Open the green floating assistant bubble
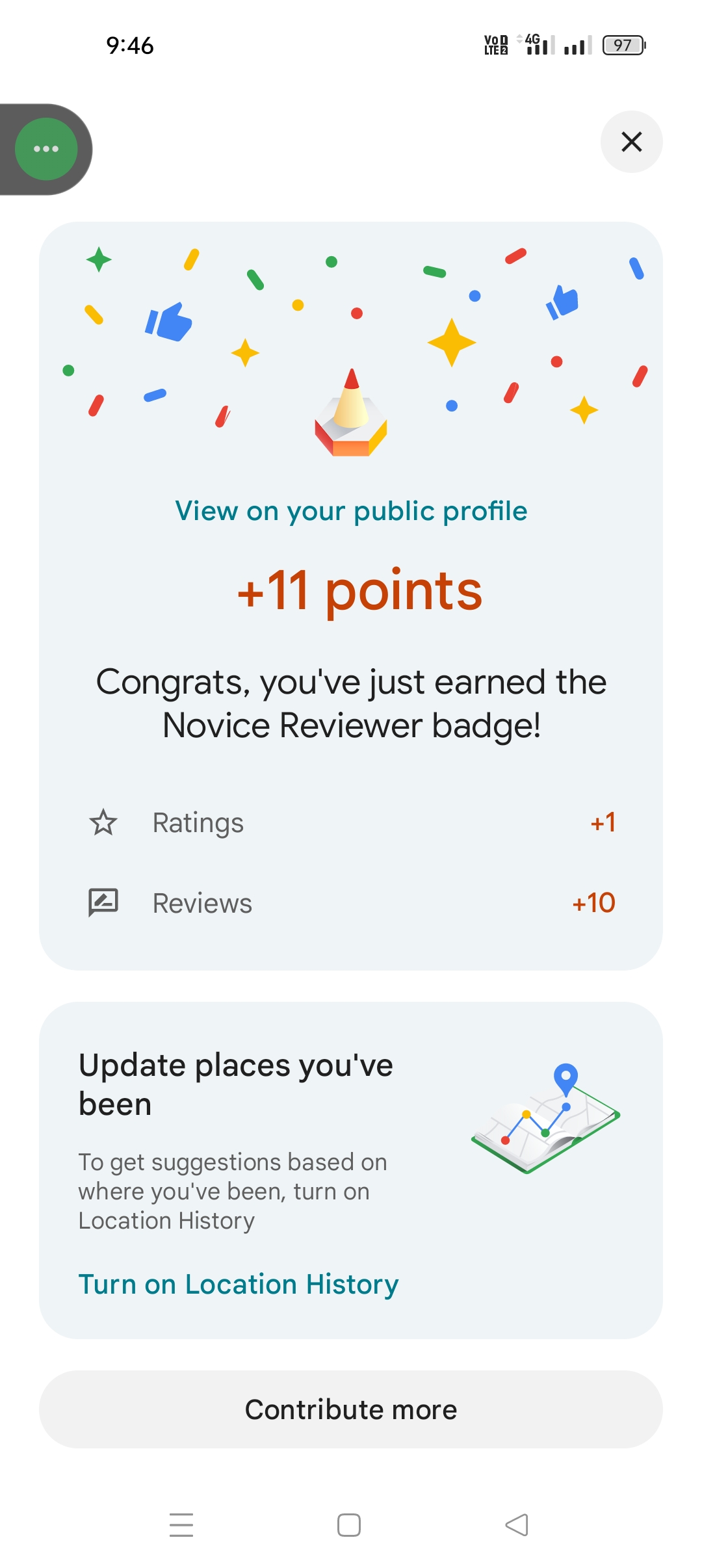Viewport: 702px width, 1568px height. click(46, 149)
